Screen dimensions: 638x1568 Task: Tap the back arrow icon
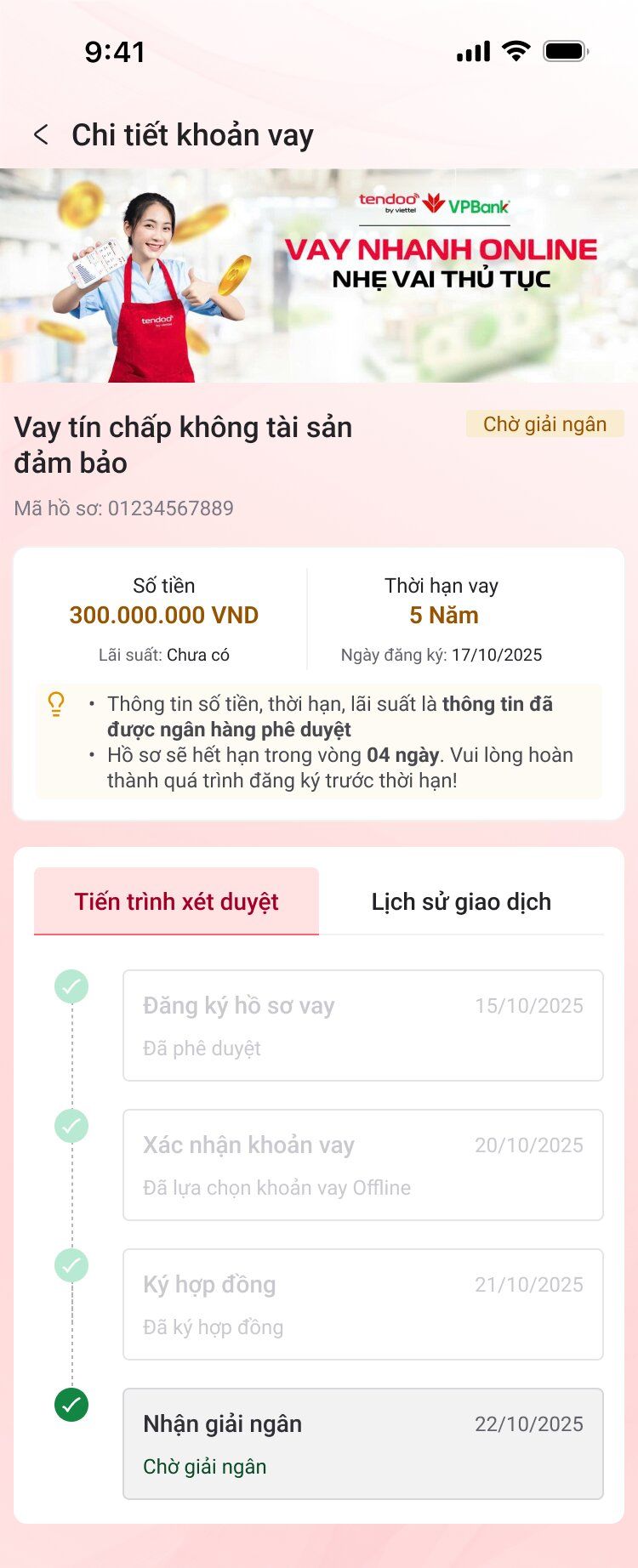point(40,134)
